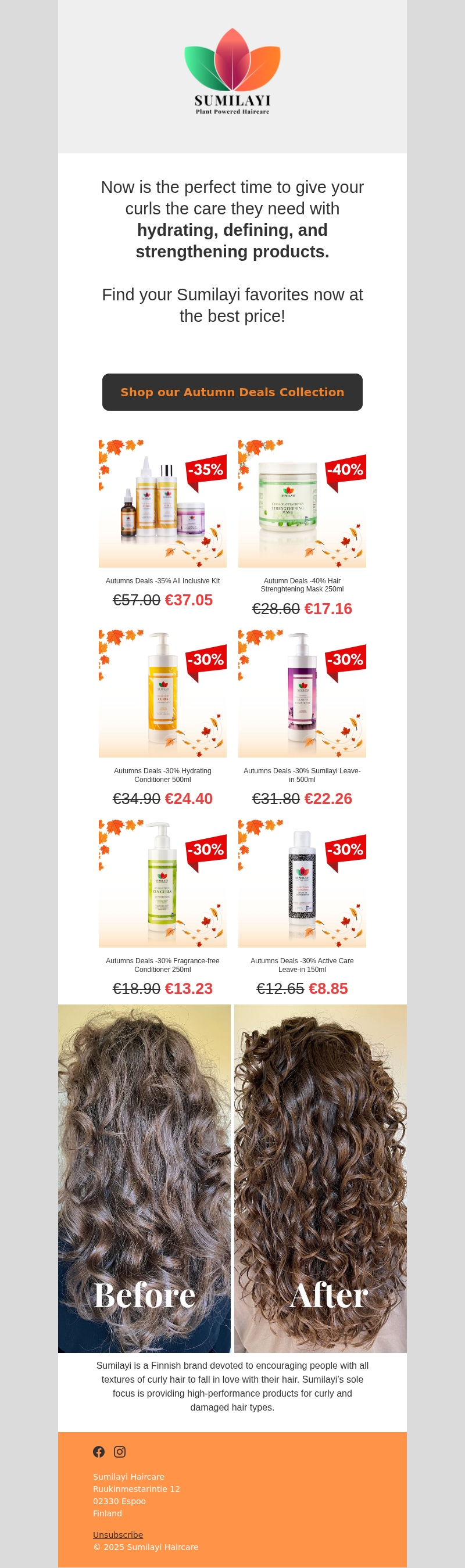
Task: View the Fragrance-free Conditioner 250ml product
Action: point(163,883)
